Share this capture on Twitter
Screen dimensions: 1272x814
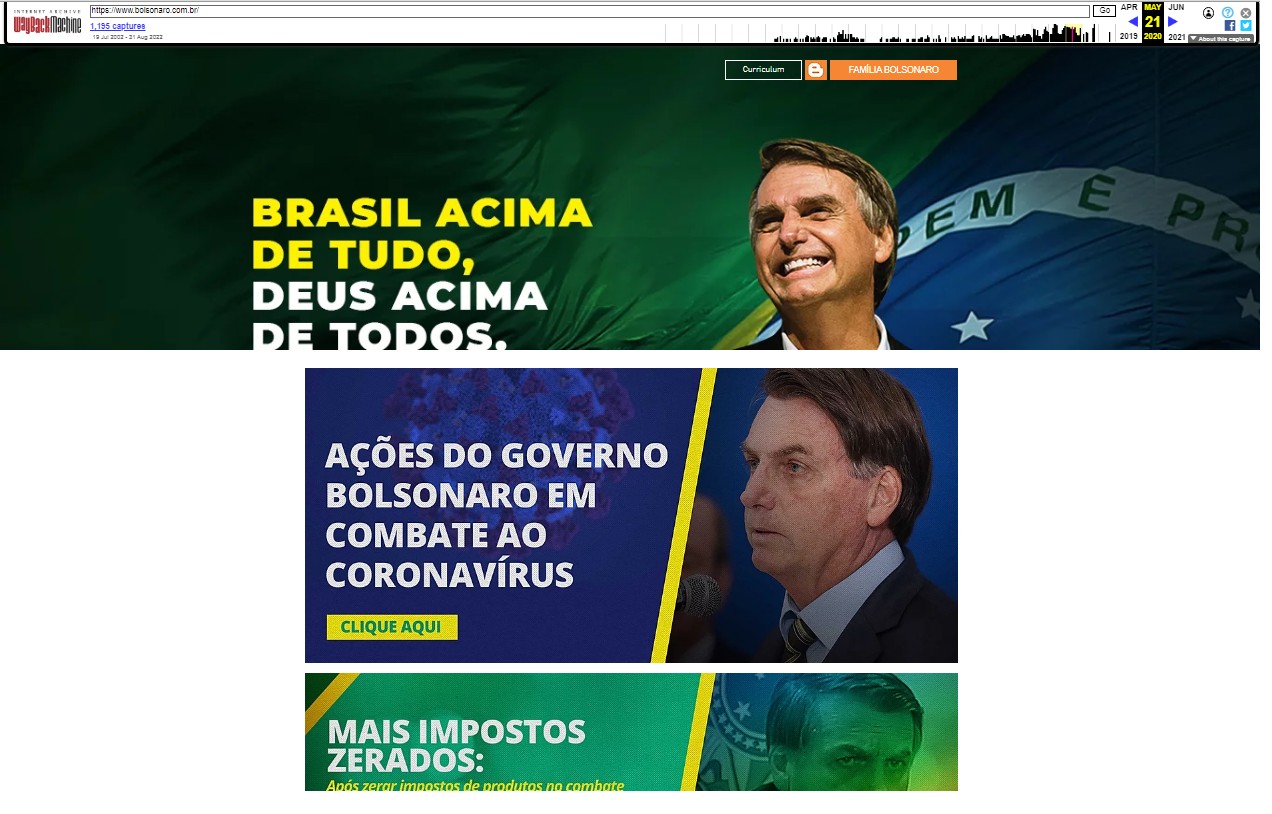point(1246,26)
